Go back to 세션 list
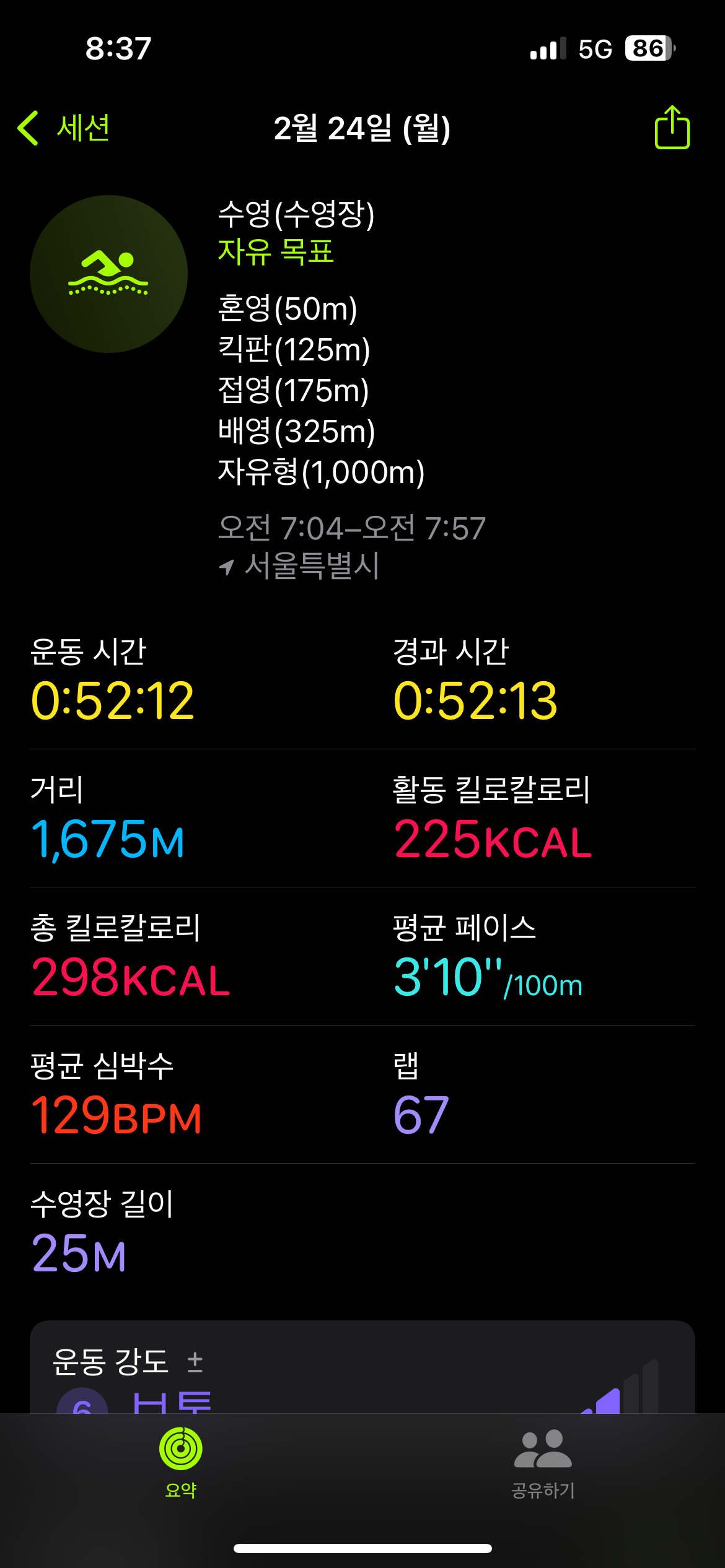725x1568 pixels. (64, 128)
